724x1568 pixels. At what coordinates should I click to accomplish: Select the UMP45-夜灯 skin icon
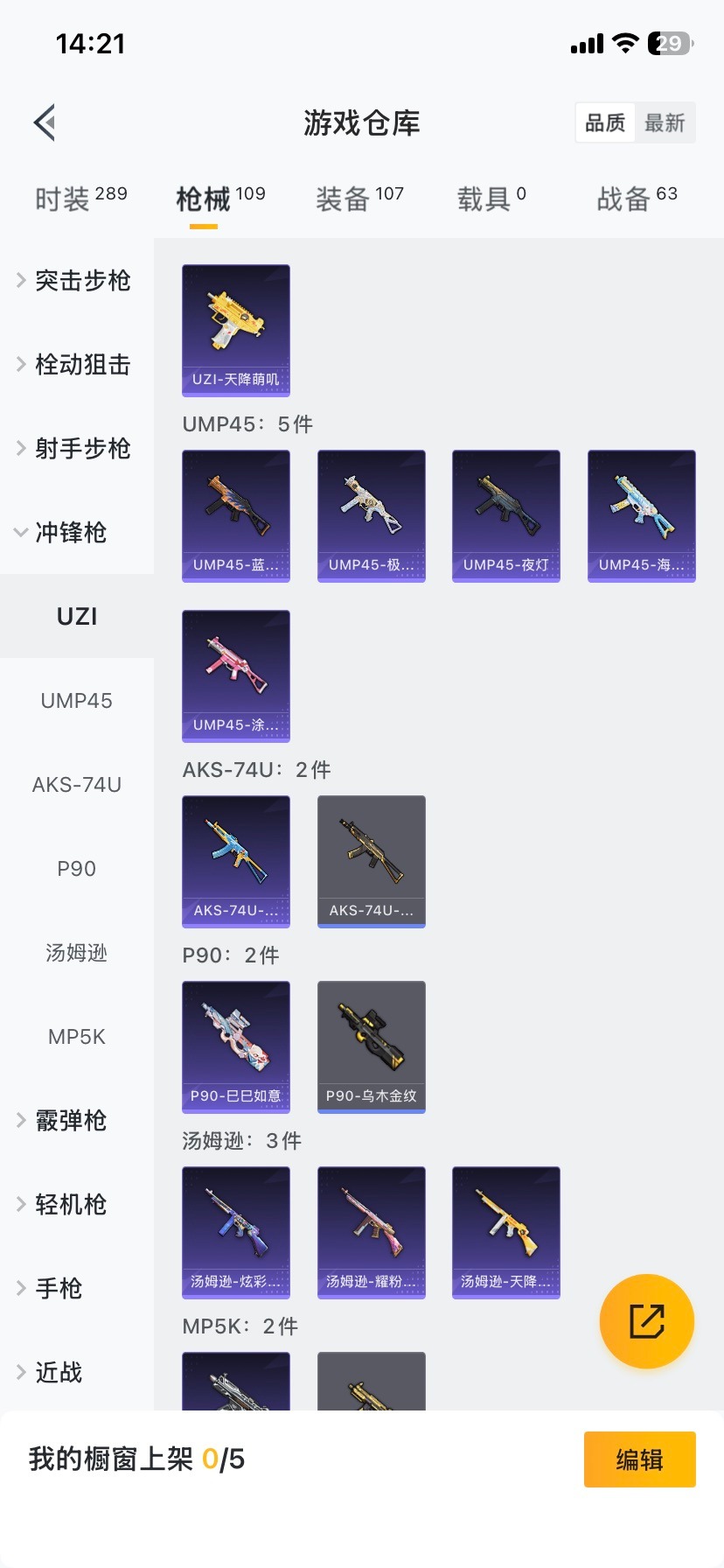pyautogui.click(x=505, y=515)
